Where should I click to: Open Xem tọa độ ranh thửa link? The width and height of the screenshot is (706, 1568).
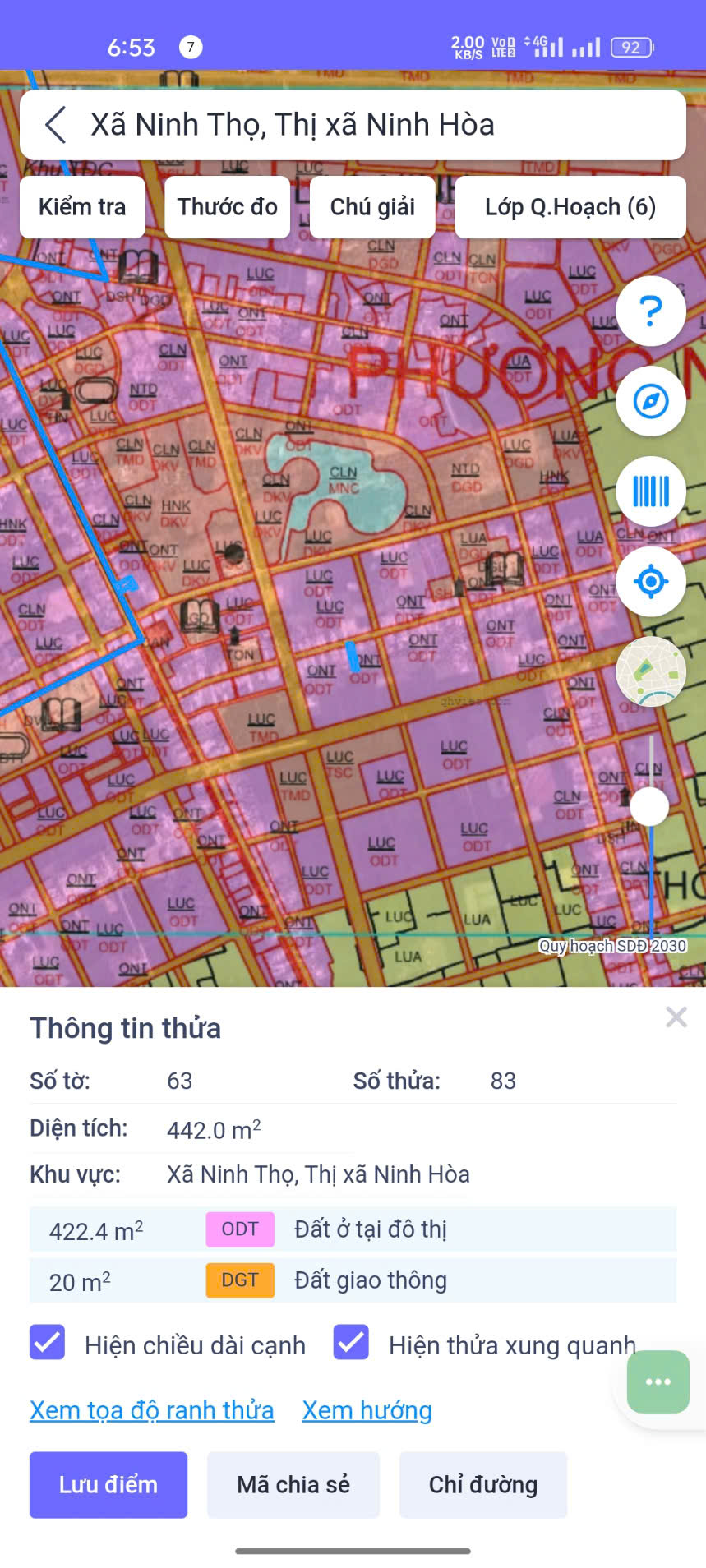(152, 1410)
